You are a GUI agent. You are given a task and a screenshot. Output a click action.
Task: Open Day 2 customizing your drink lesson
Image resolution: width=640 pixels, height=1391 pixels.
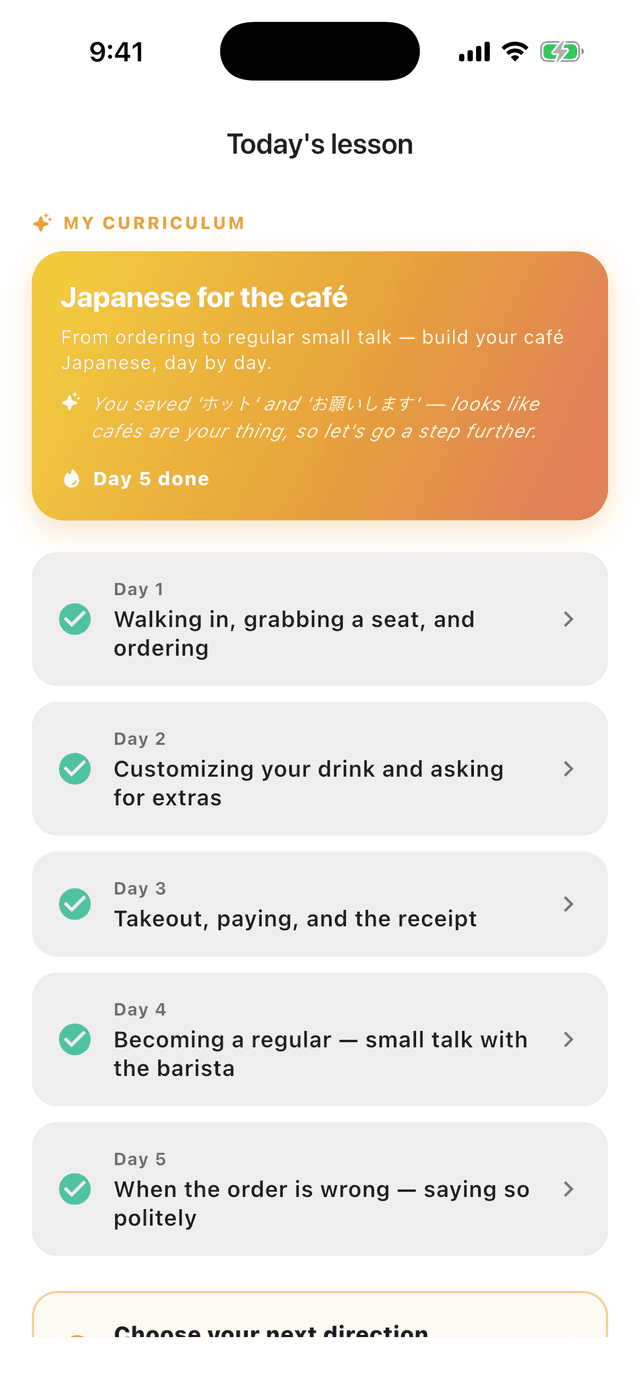click(320, 769)
